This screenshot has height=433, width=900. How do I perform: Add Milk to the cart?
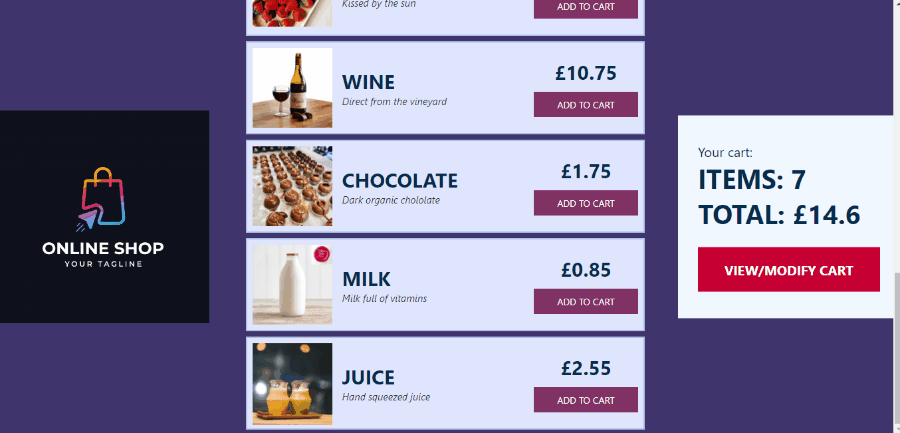(x=585, y=301)
